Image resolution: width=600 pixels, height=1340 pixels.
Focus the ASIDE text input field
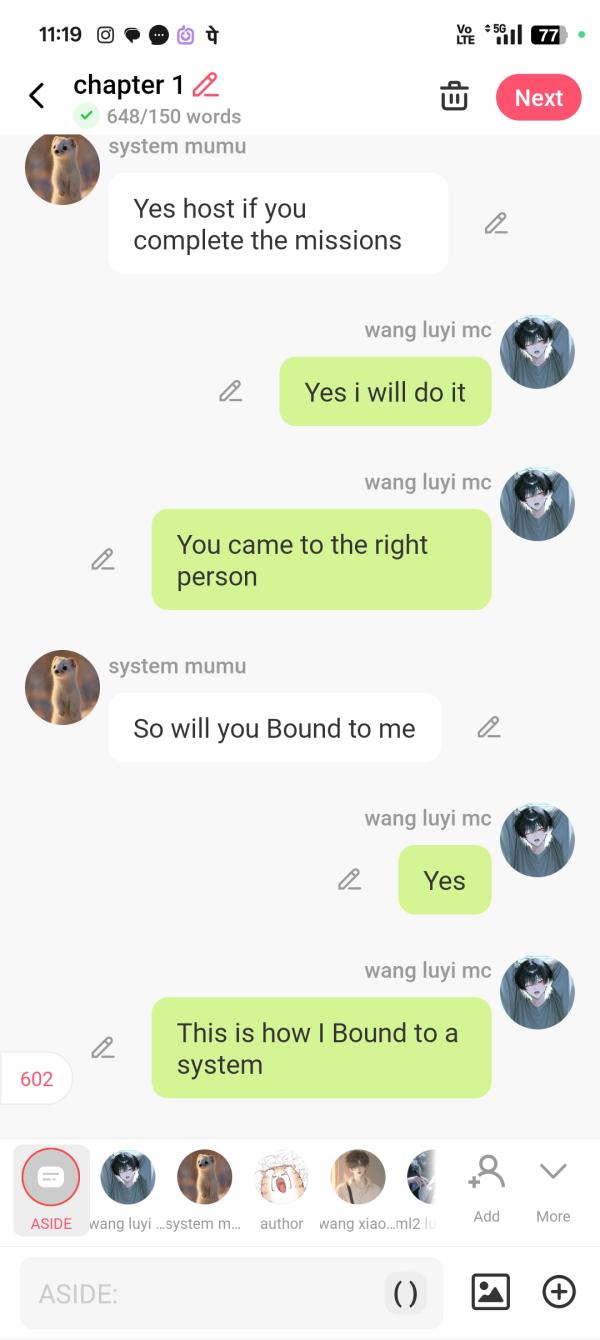click(200, 1294)
